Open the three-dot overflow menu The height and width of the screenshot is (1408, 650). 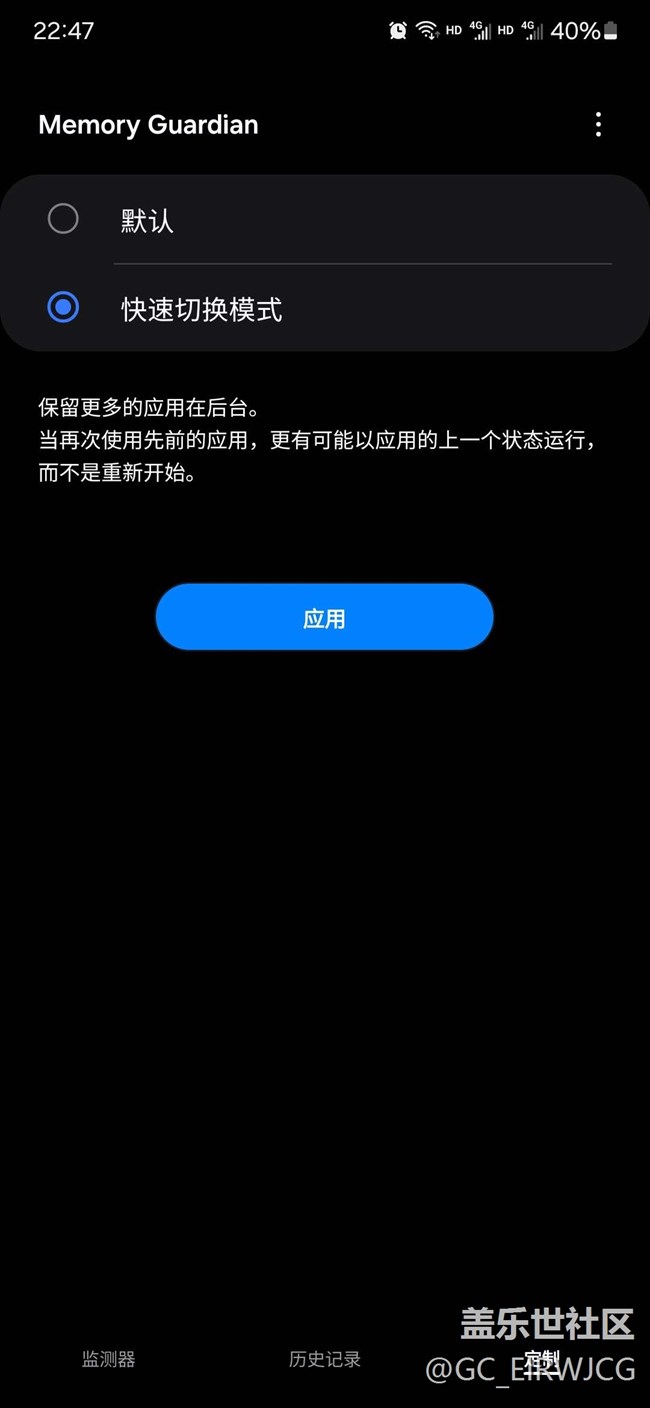[598, 125]
